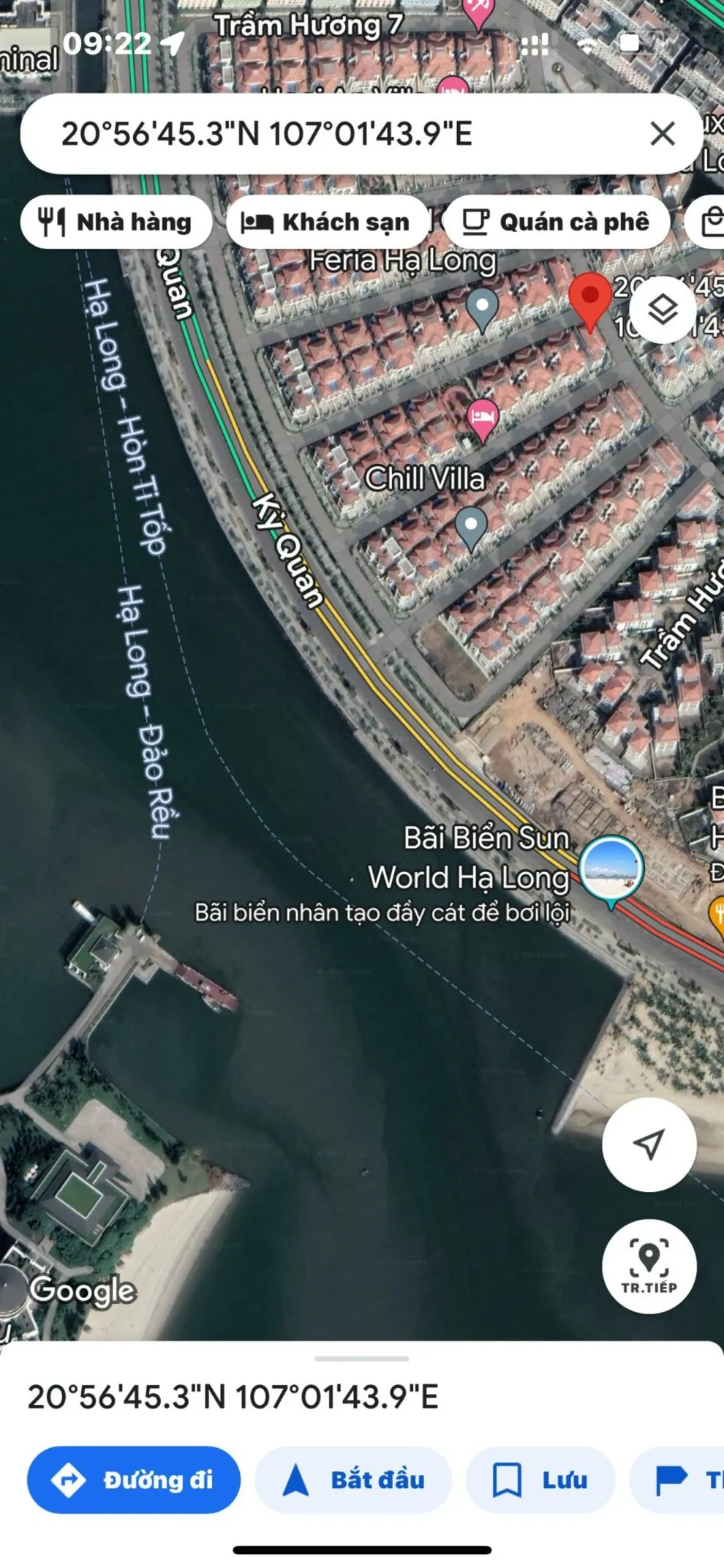Show Quán cà phê places
Screen dimensions: 724x1568
tap(556, 222)
